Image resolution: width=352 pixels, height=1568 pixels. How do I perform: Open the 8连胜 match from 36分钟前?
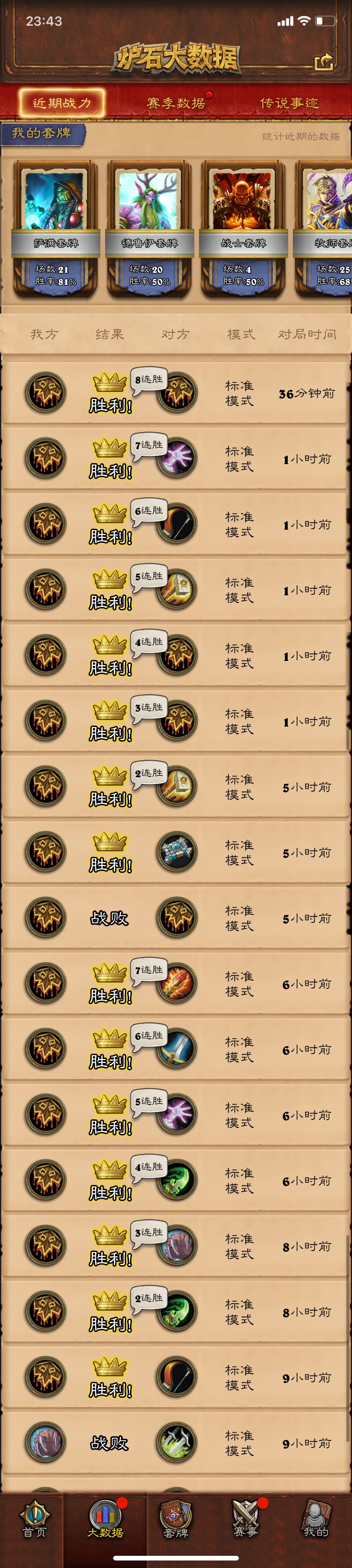point(176,393)
